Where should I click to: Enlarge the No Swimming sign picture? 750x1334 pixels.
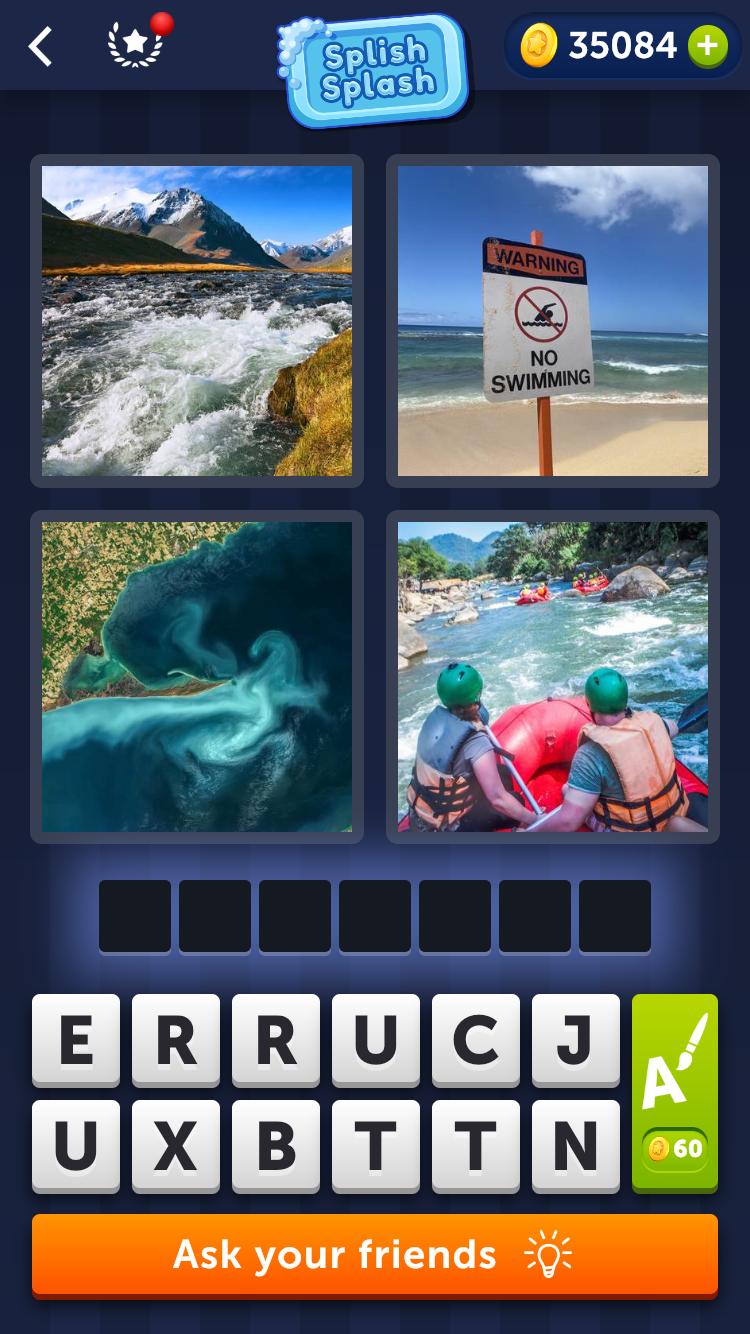point(553,321)
